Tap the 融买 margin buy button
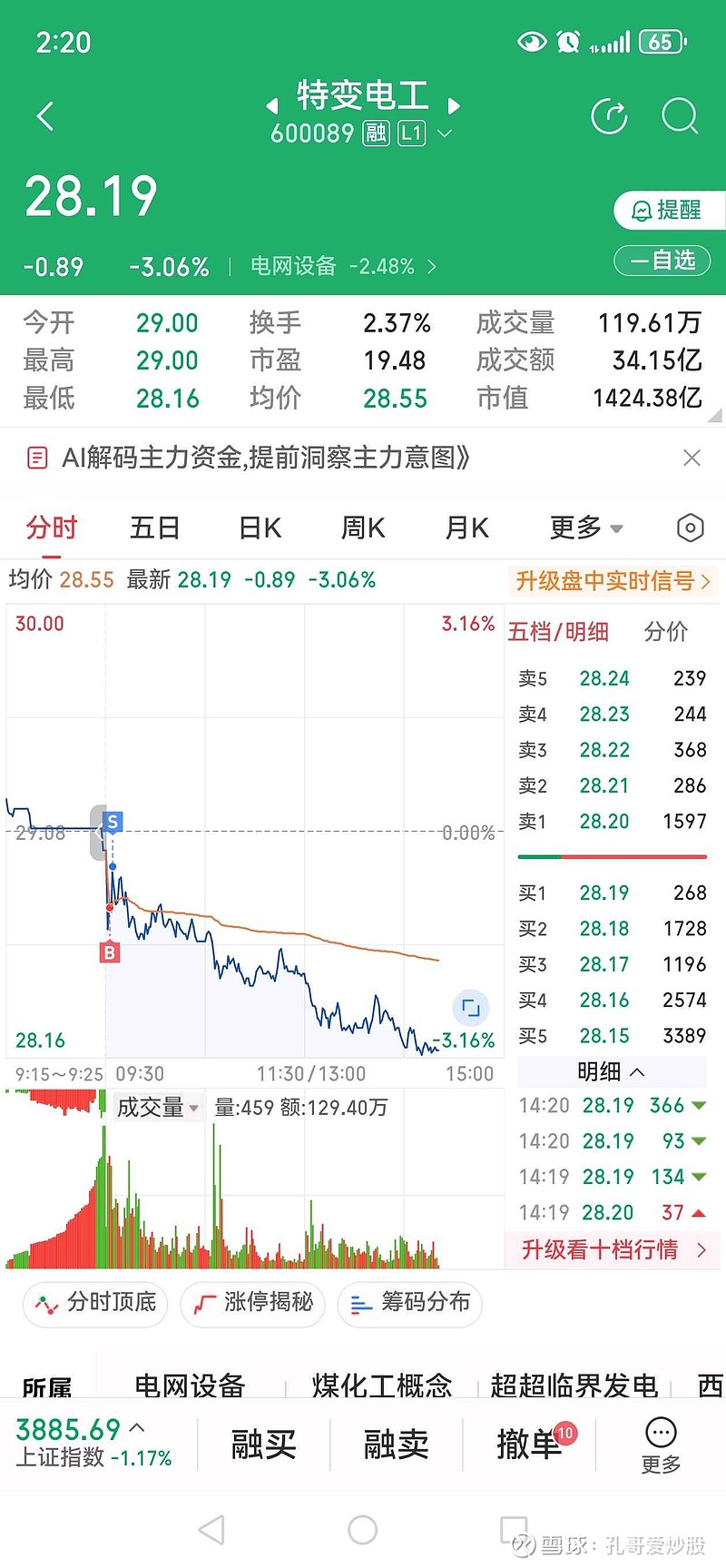This screenshot has height=1568, width=726. 263,1444
